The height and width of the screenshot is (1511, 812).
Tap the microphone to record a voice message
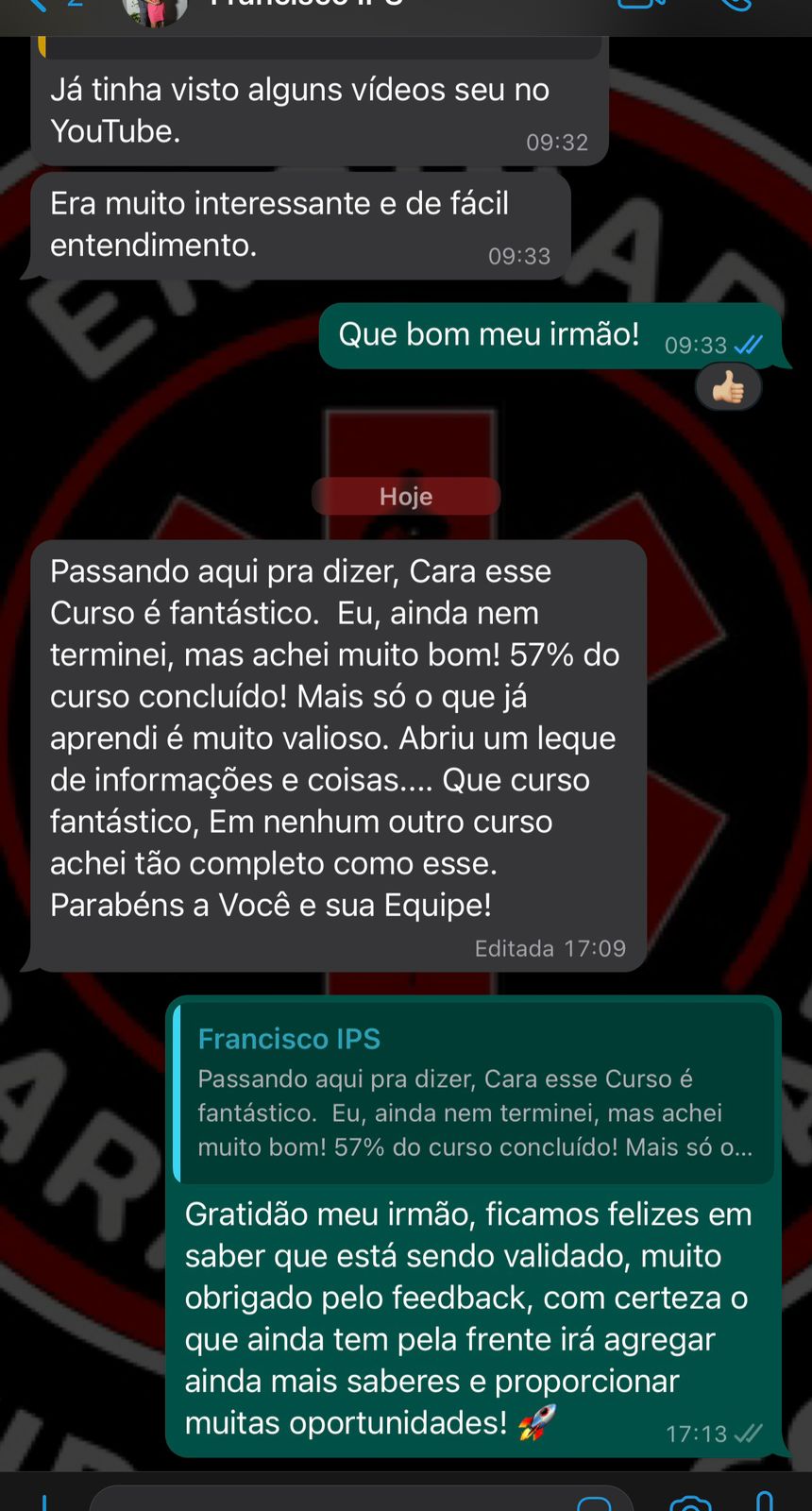tap(765, 1502)
